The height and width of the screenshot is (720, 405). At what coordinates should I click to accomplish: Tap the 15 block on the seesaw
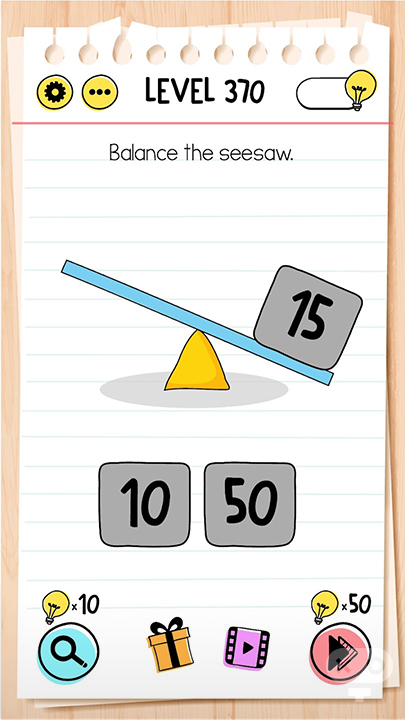pos(308,317)
